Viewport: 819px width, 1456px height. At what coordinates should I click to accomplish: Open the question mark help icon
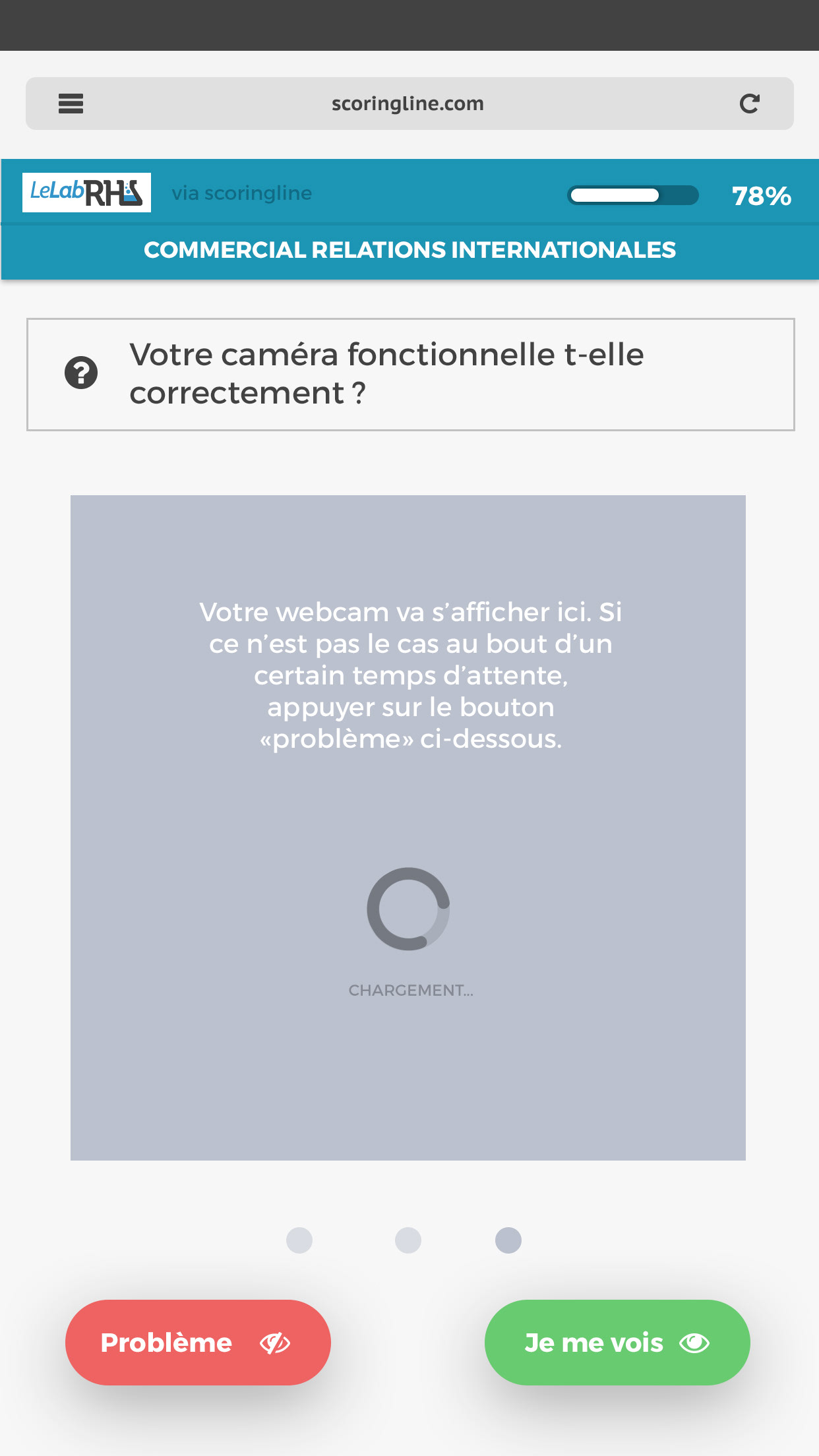coord(81,373)
